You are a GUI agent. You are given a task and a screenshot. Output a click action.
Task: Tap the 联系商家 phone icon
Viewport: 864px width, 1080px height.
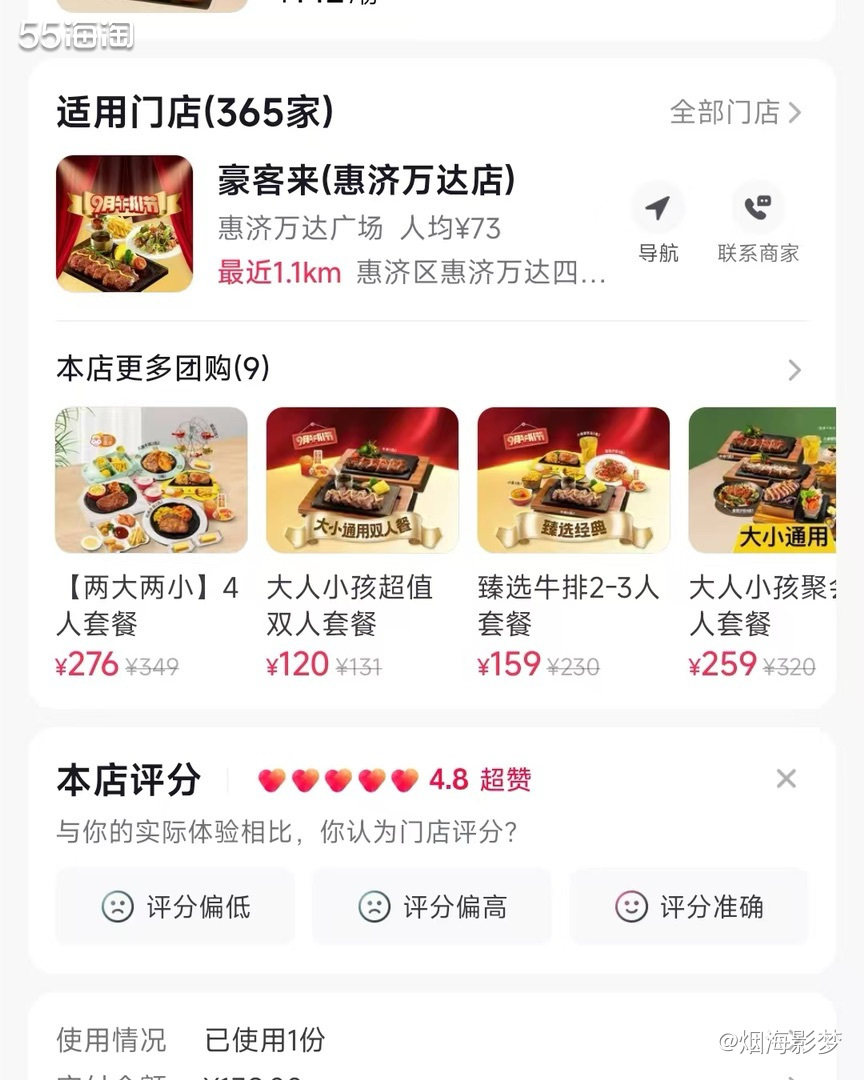[759, 209]
